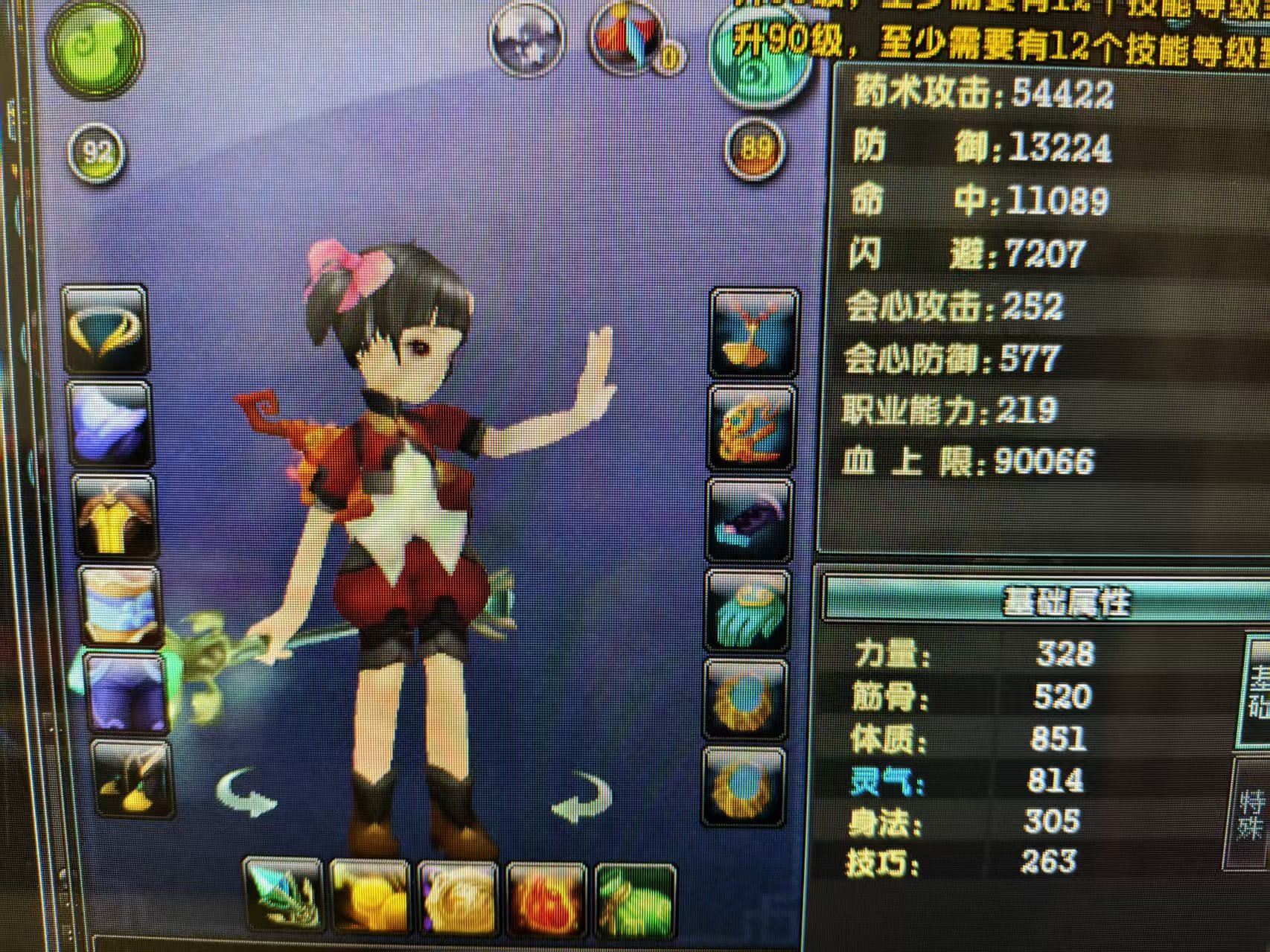Select the teal glove equipment slot
Screen dimensions: 1270x952
748,610
